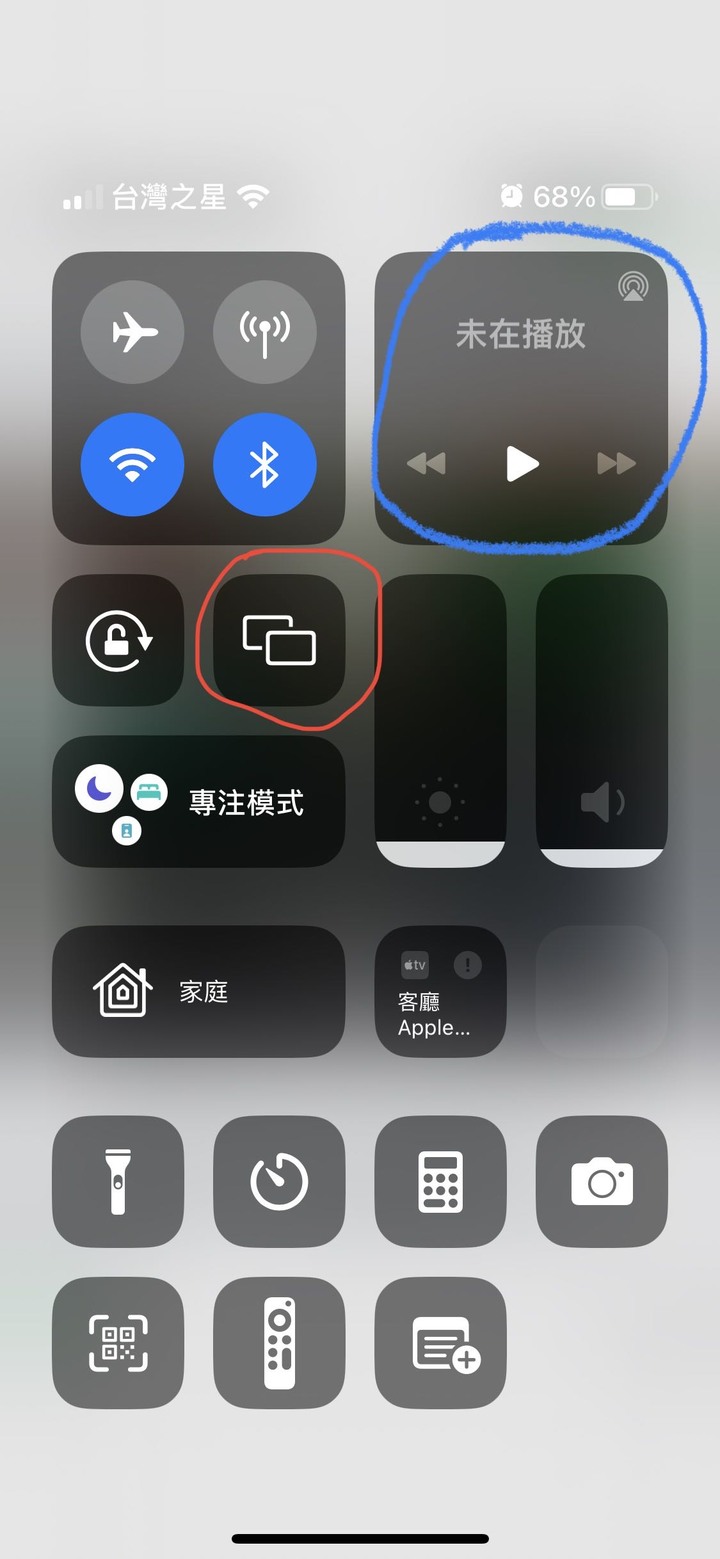Toggle airplane mode

[x=132, y=331]
